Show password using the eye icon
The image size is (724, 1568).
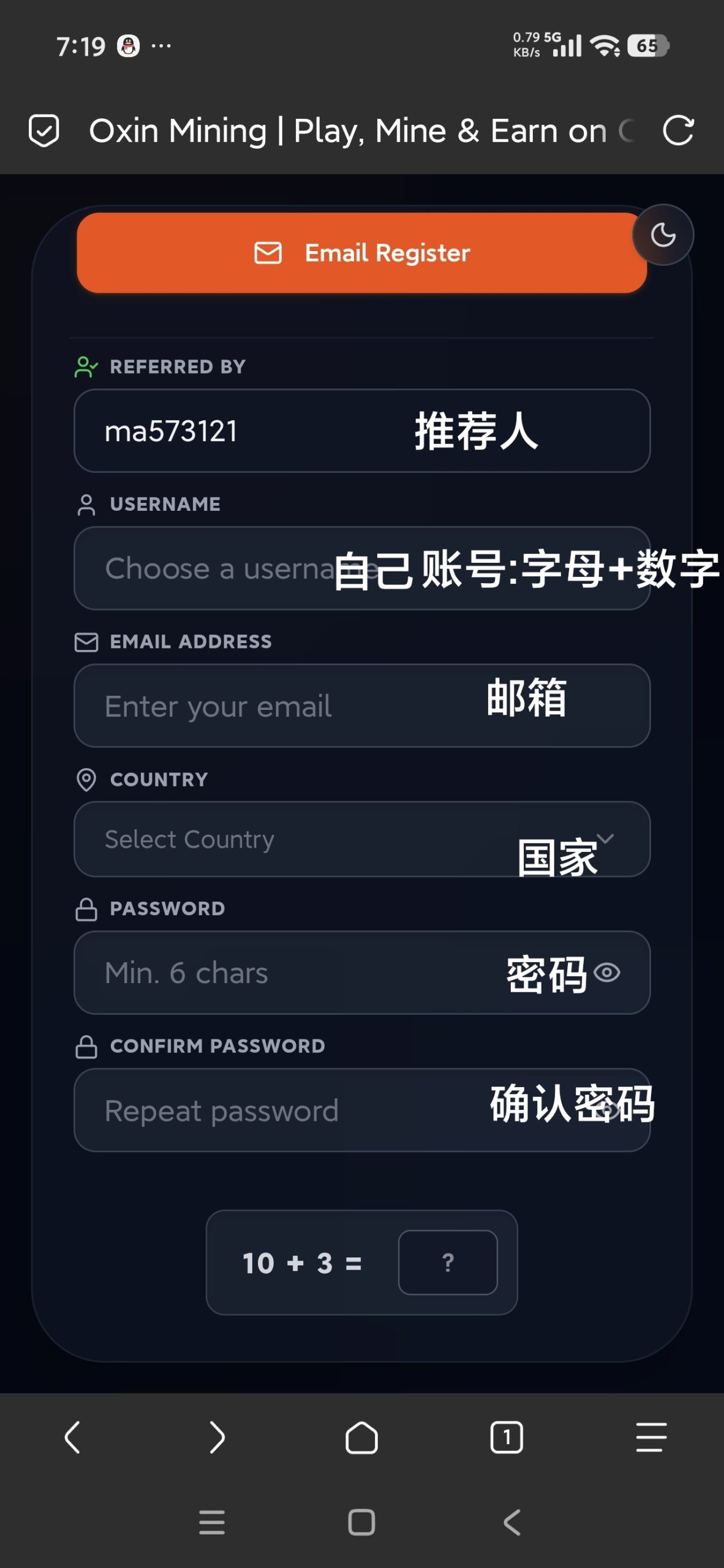(607, 973)
